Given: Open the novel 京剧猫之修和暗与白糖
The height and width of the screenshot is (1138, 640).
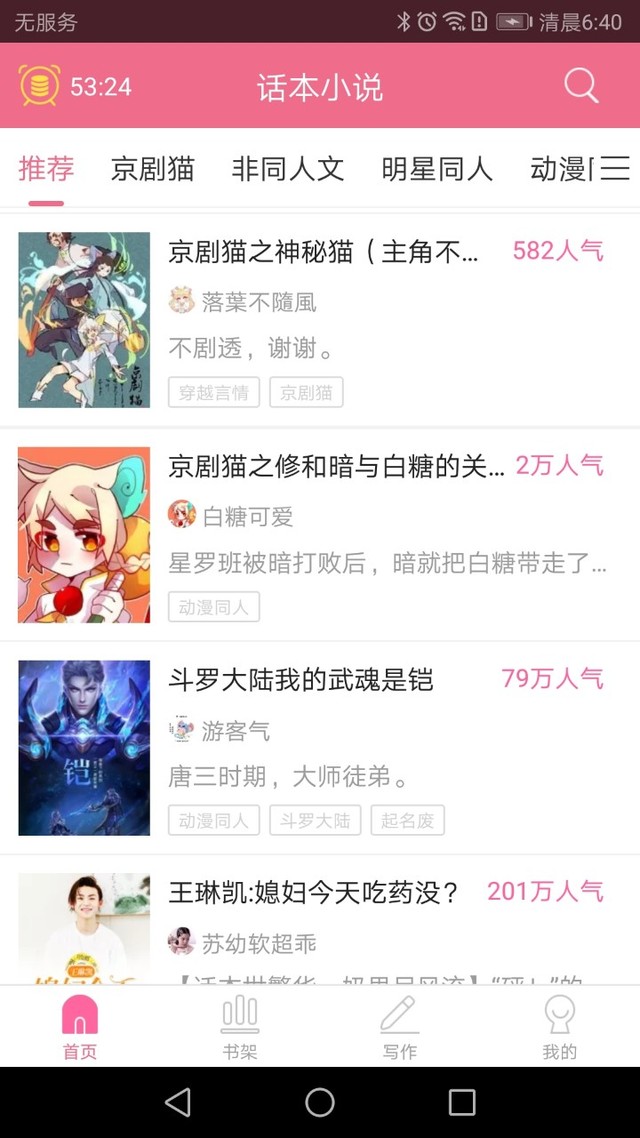Looking at the screenshot, I should (337, 466).
